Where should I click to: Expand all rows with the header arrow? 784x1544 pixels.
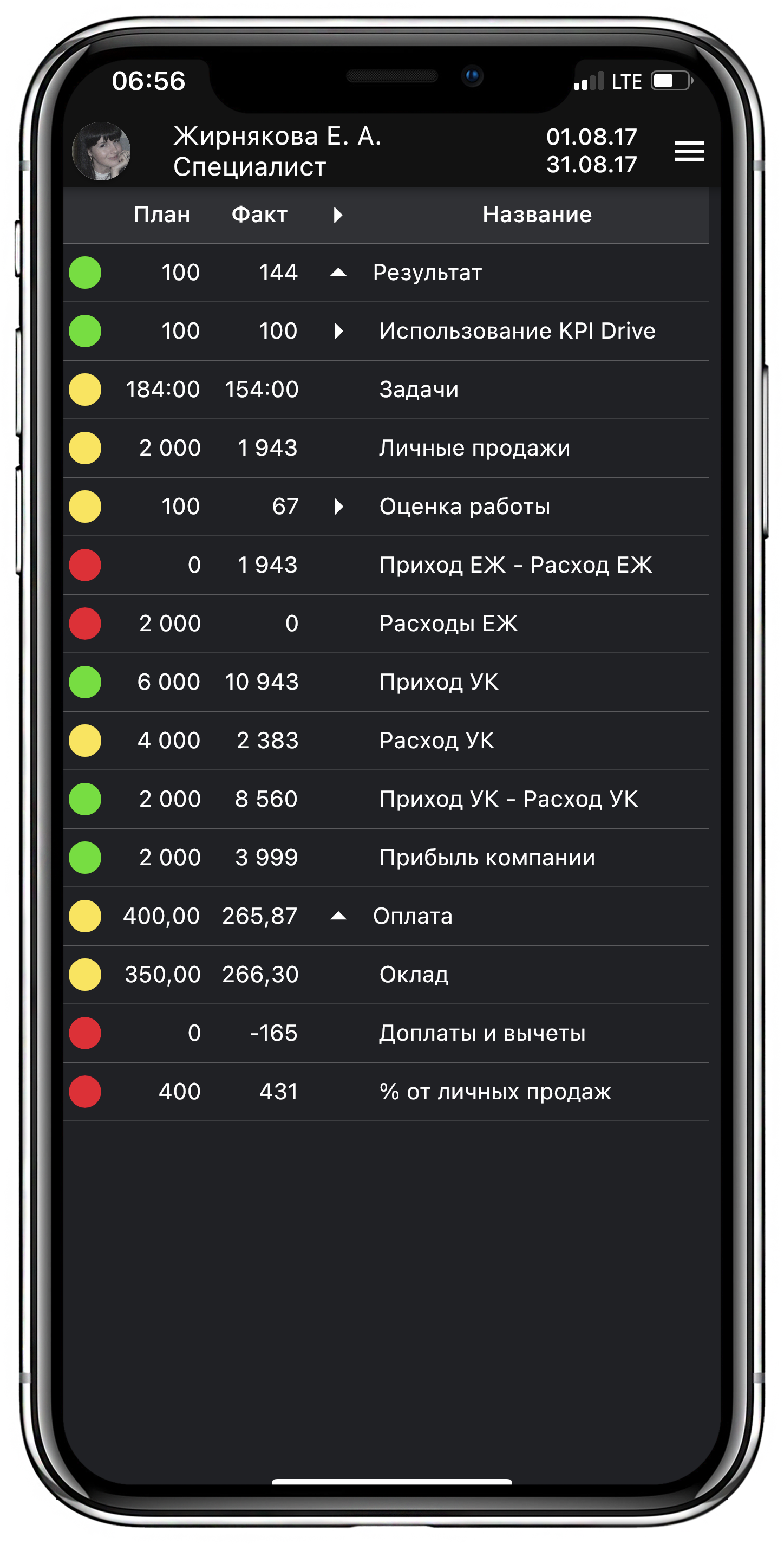(x=338, y=215)
